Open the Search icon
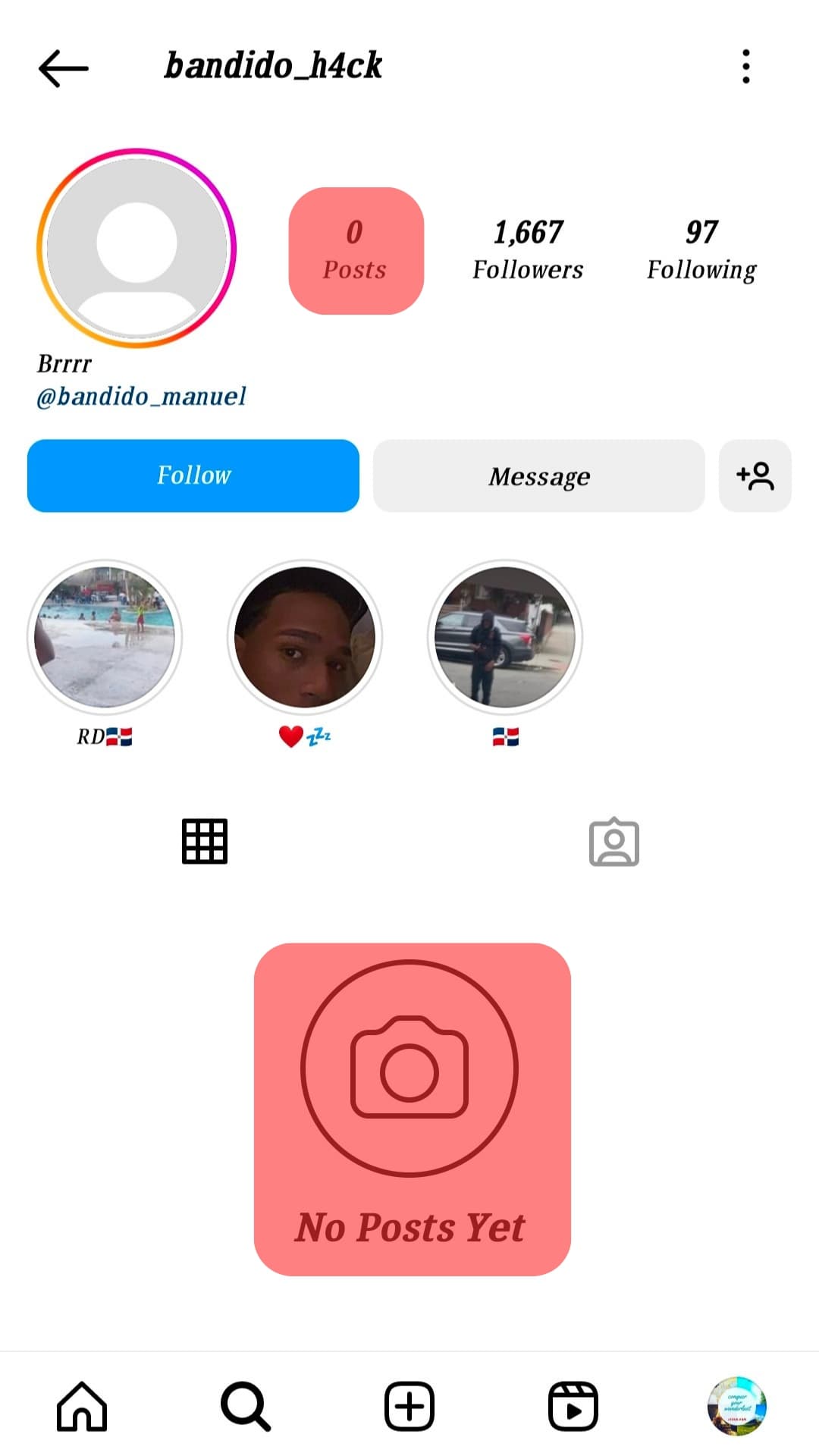The image size is (819, 1456). click(245, 1408)
